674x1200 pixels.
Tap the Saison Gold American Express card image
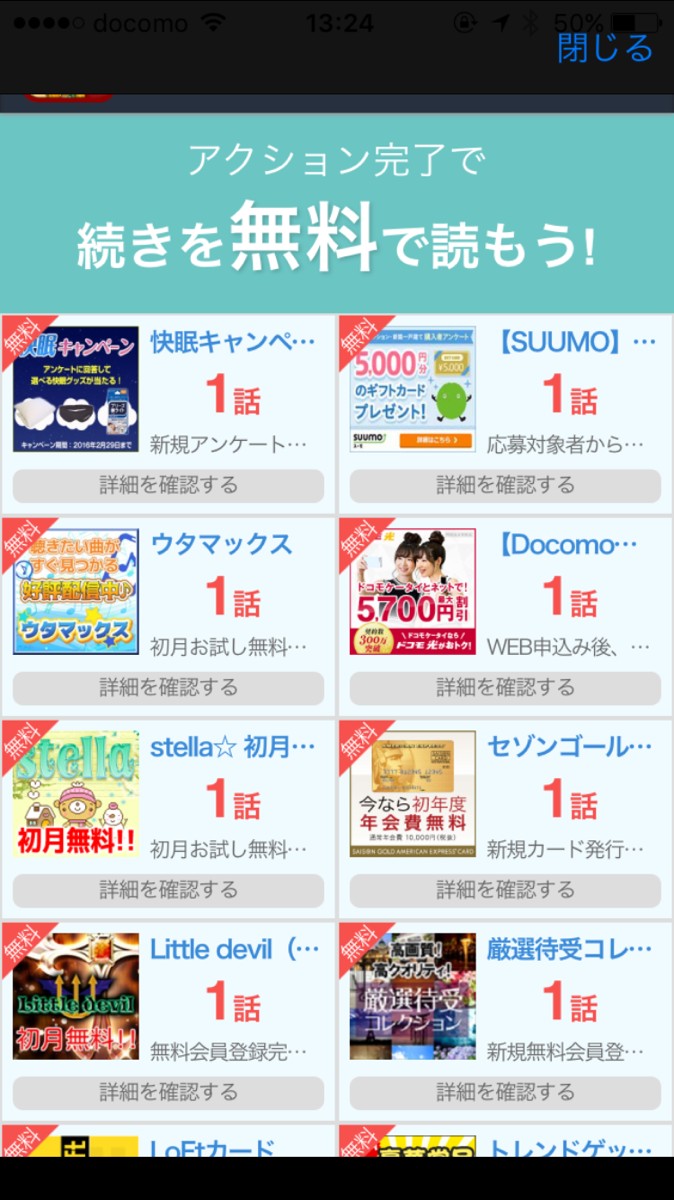point(412,794)
